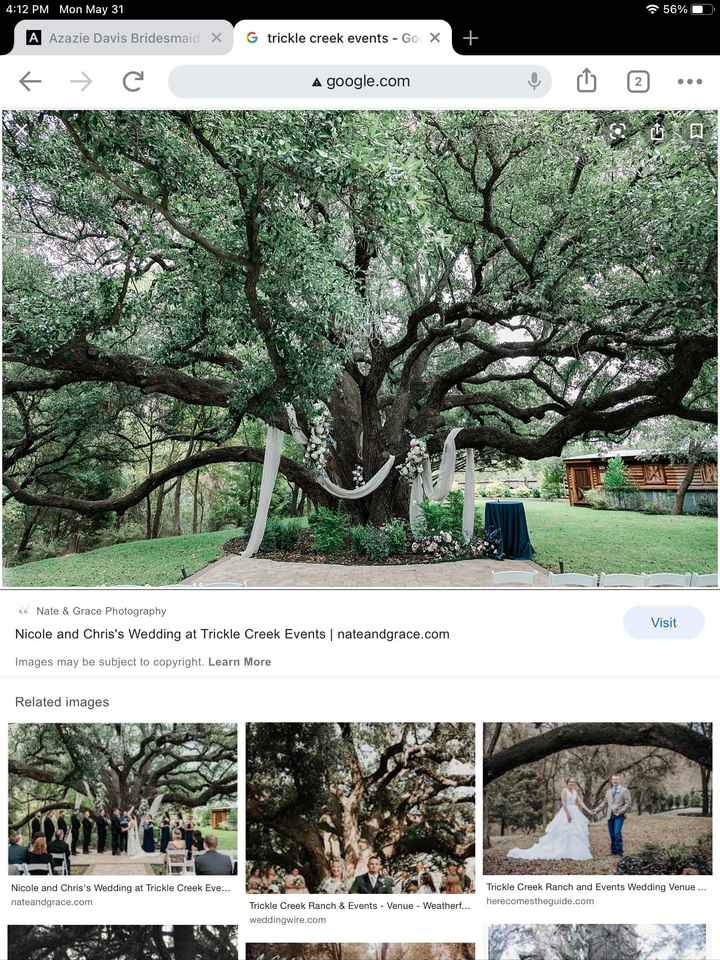Screen dimensions: 720x960
Task: Open the Learn More copyright link
Action: (x=240, y=662)
